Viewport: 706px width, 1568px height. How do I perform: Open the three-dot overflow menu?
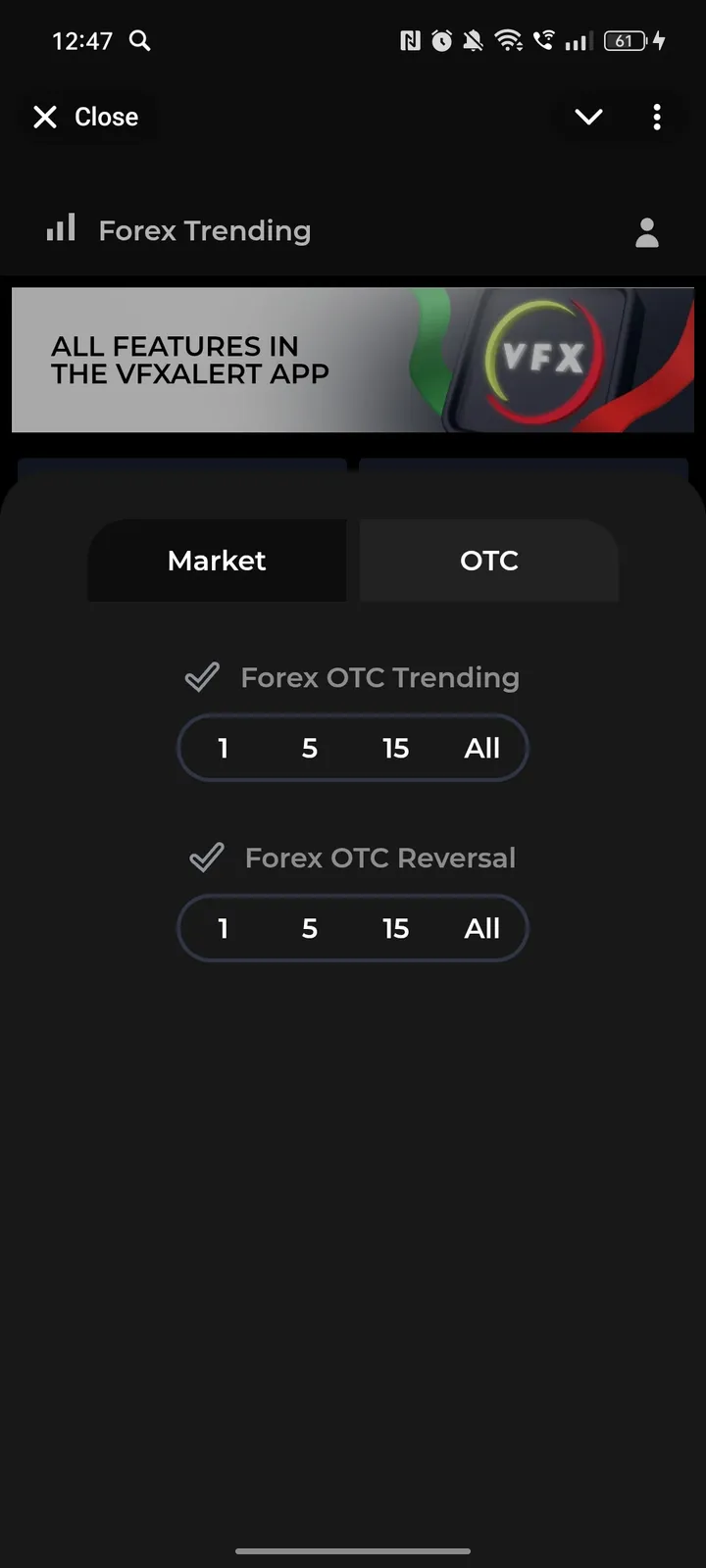coord(657,117)
